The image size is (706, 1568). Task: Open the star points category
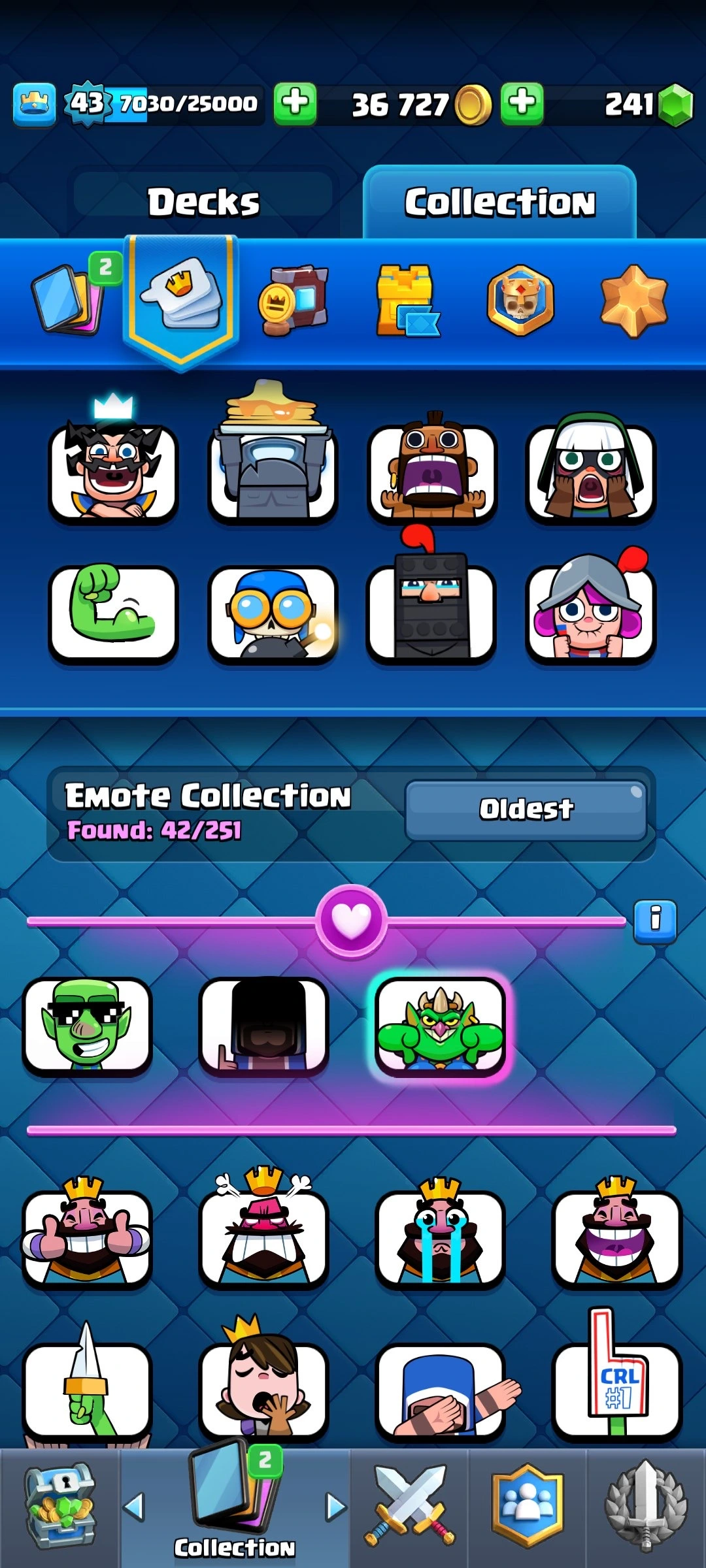pyautogui.click(x=633, y=301)
